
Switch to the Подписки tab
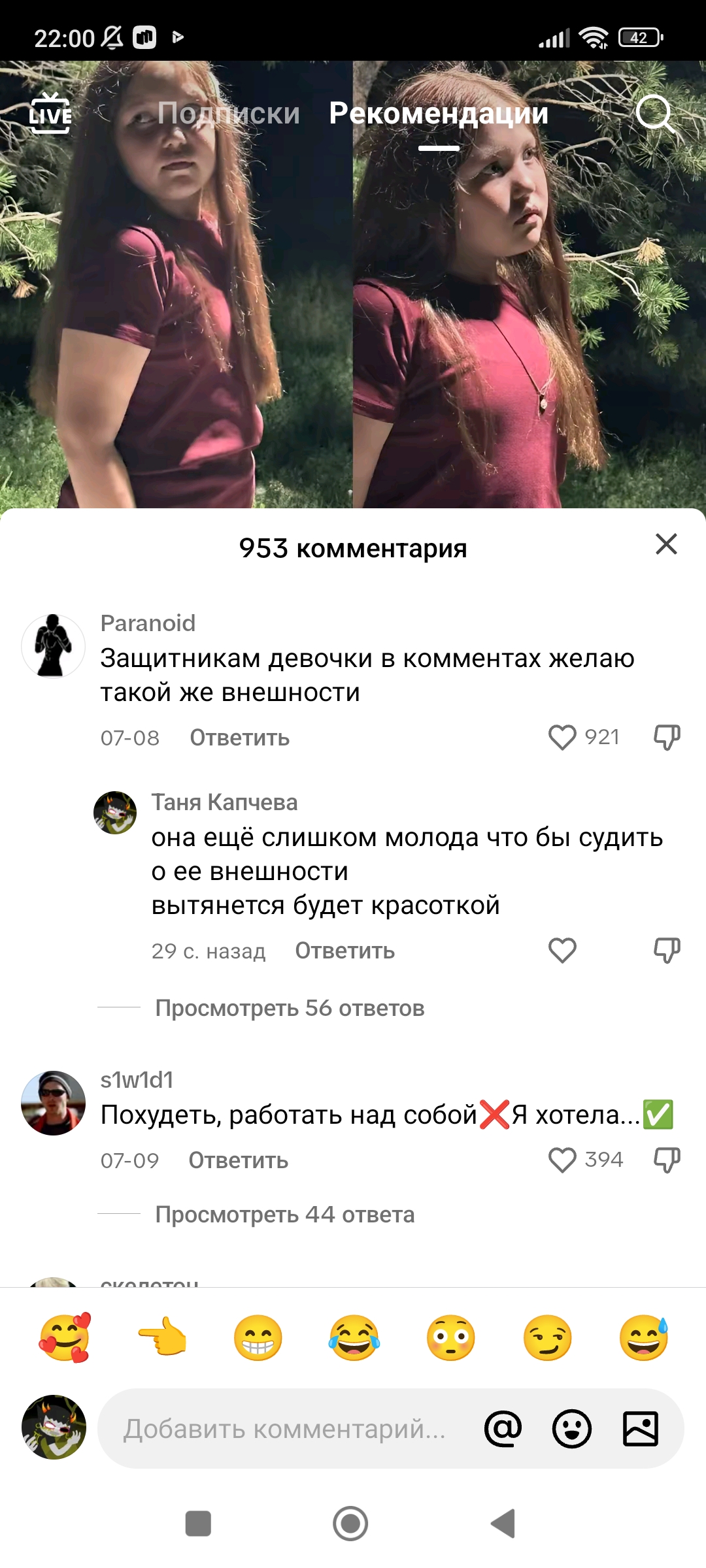point(229,114)
